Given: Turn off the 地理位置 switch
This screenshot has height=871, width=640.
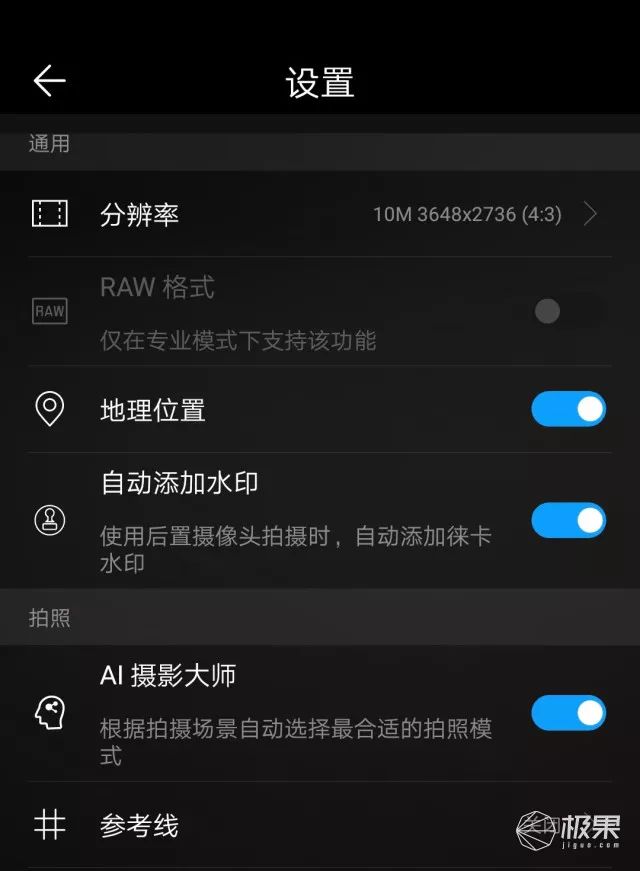Looking at the screenshot, I should click(x=568, y=409).
